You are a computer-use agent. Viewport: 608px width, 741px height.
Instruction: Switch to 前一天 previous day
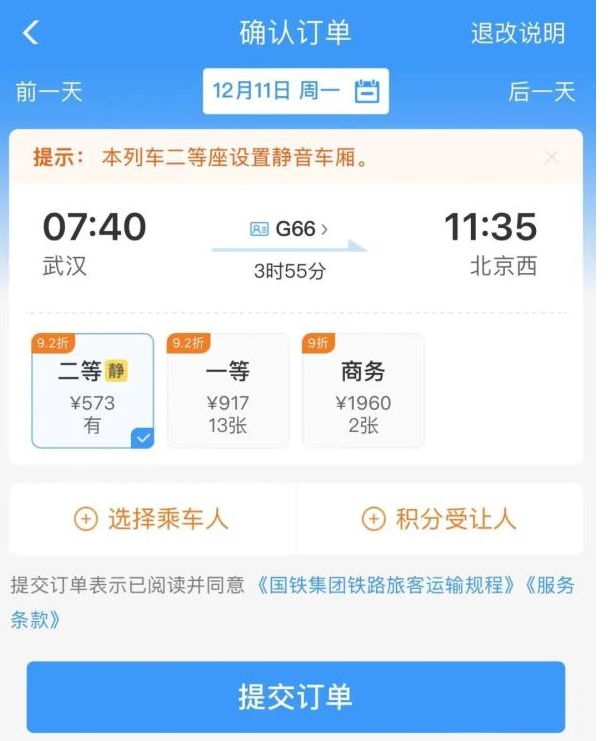tap(49, 92)
